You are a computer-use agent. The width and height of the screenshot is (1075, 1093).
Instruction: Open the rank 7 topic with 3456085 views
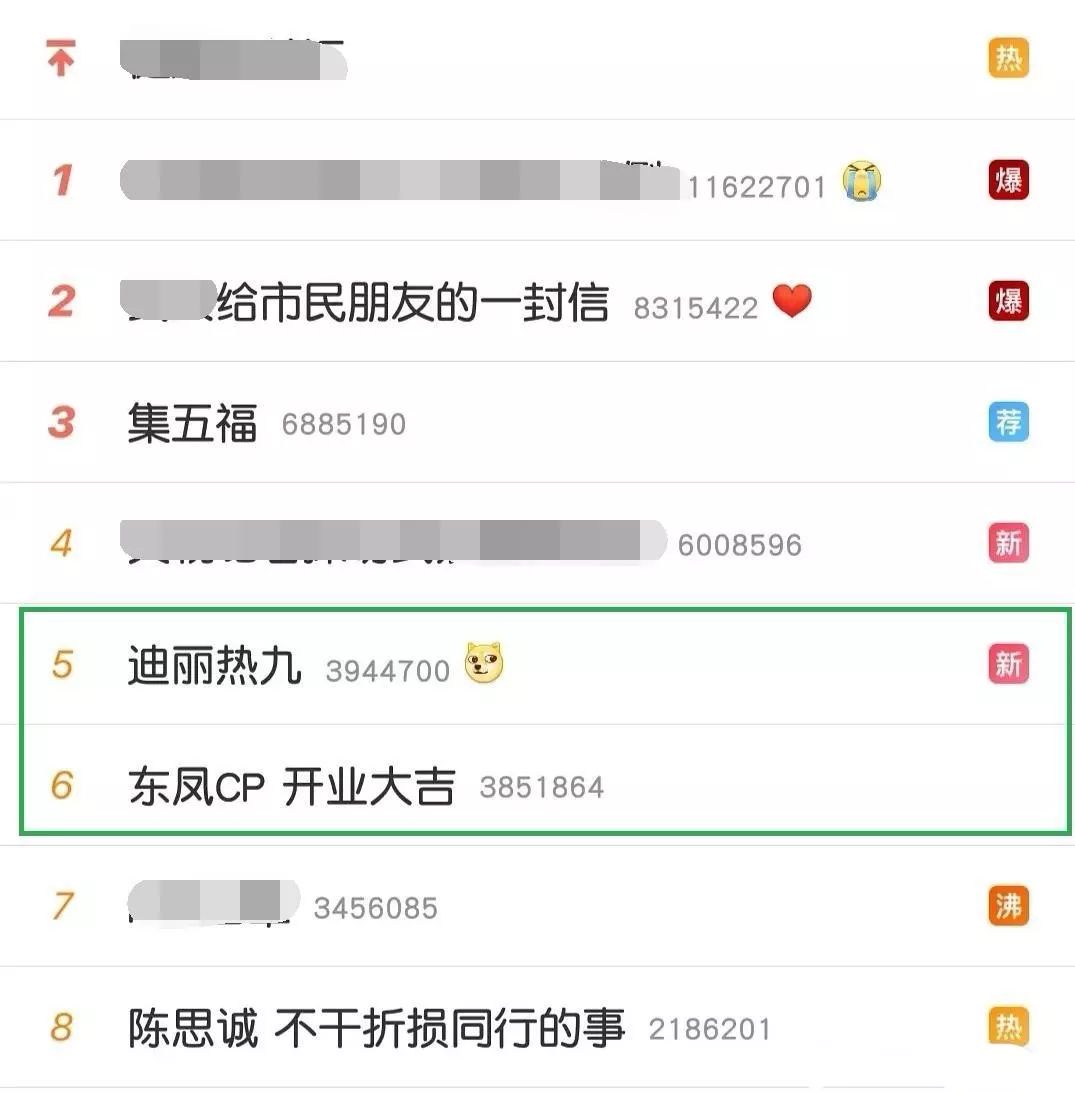pos(214,905)
